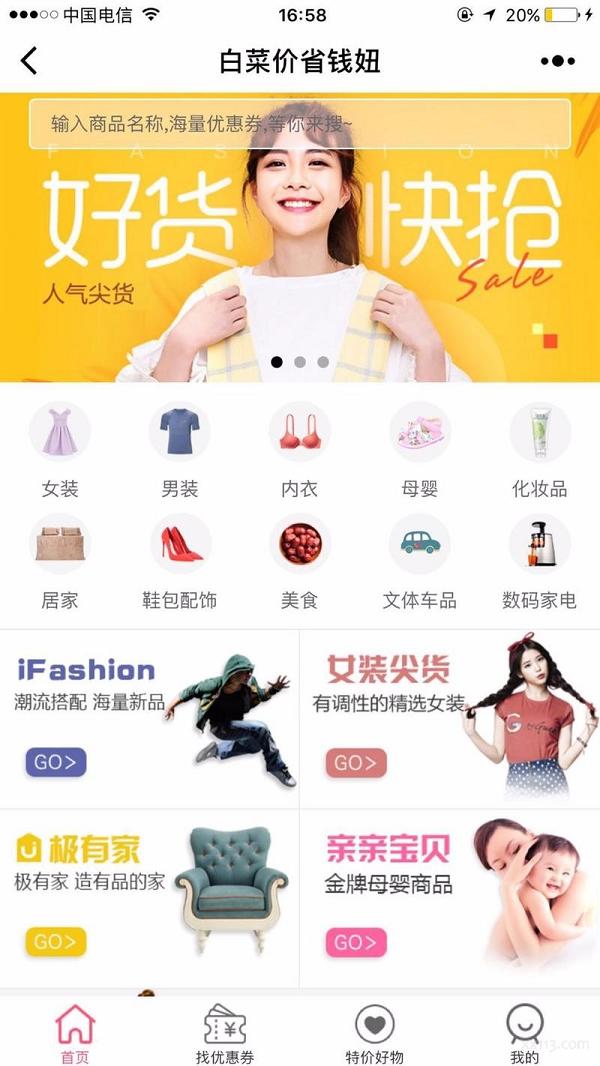Open the 母婴 category
The image size is (600, 1066).
pyautogui.click(x=420, y=448)
